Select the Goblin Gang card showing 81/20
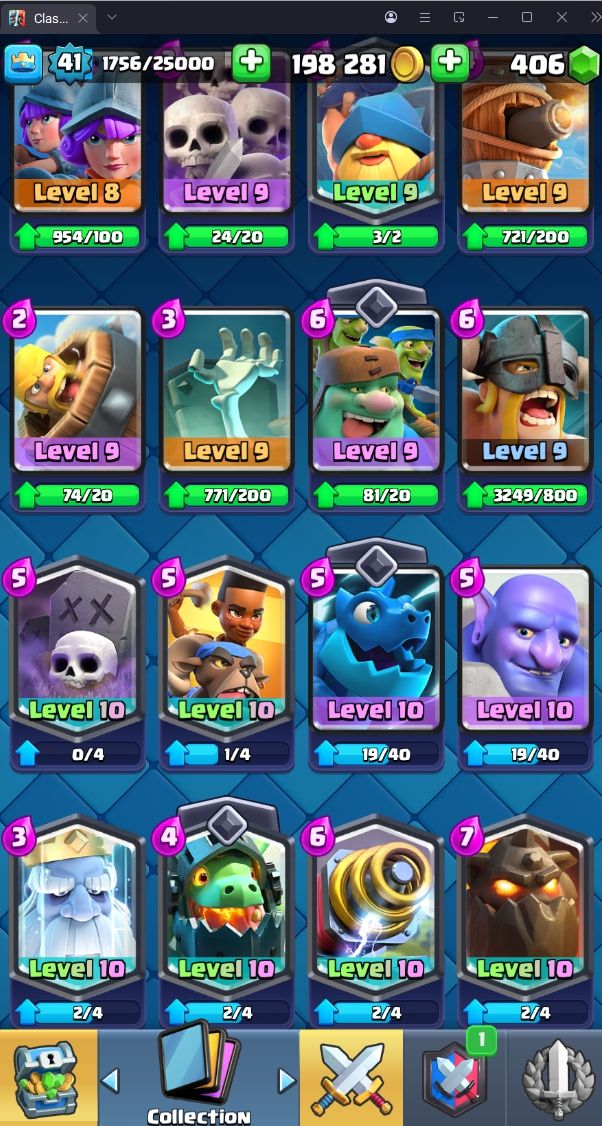The image size is (602, 1126). (x=375, y=390)
